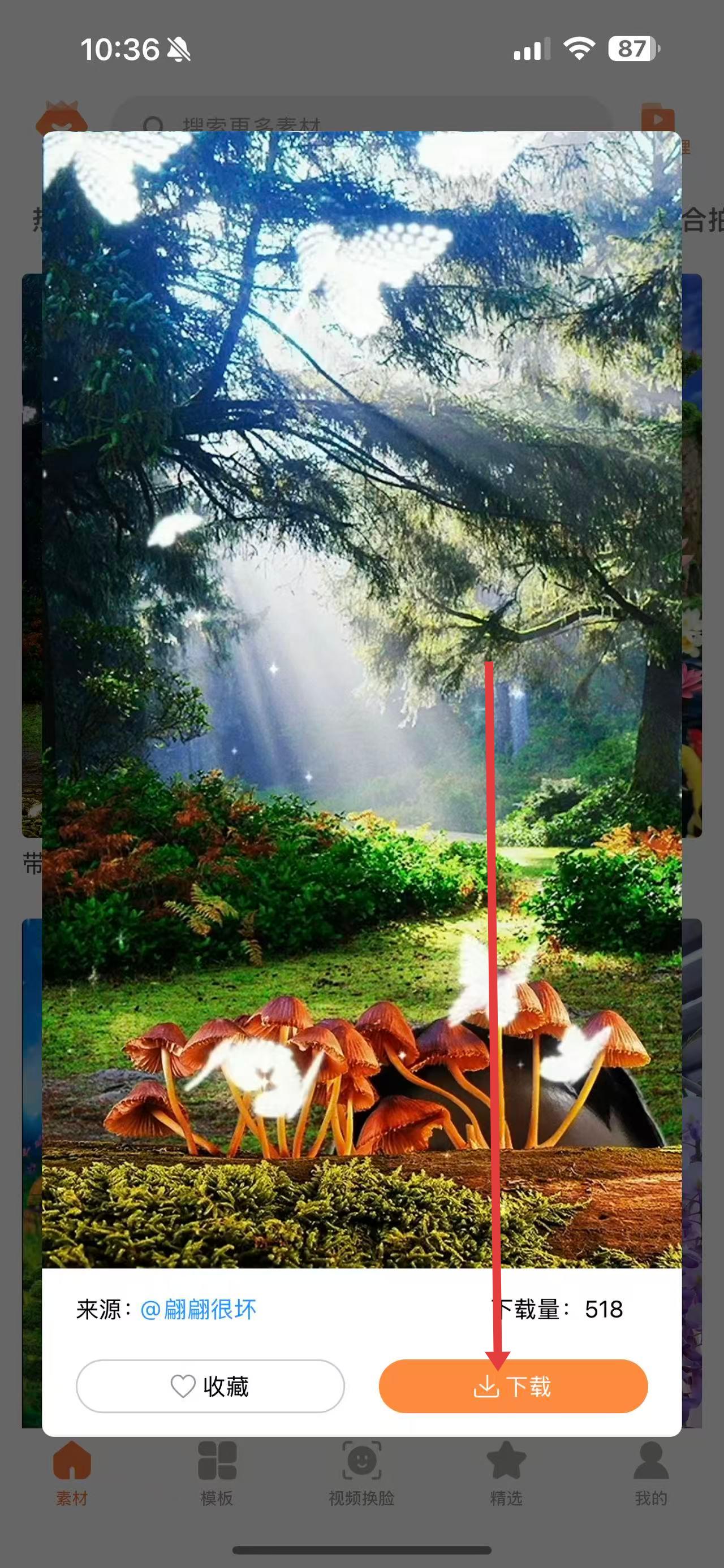Open the 我的 profile tab
Viewport: 724px width, 1568px height.
point(650,1473)
